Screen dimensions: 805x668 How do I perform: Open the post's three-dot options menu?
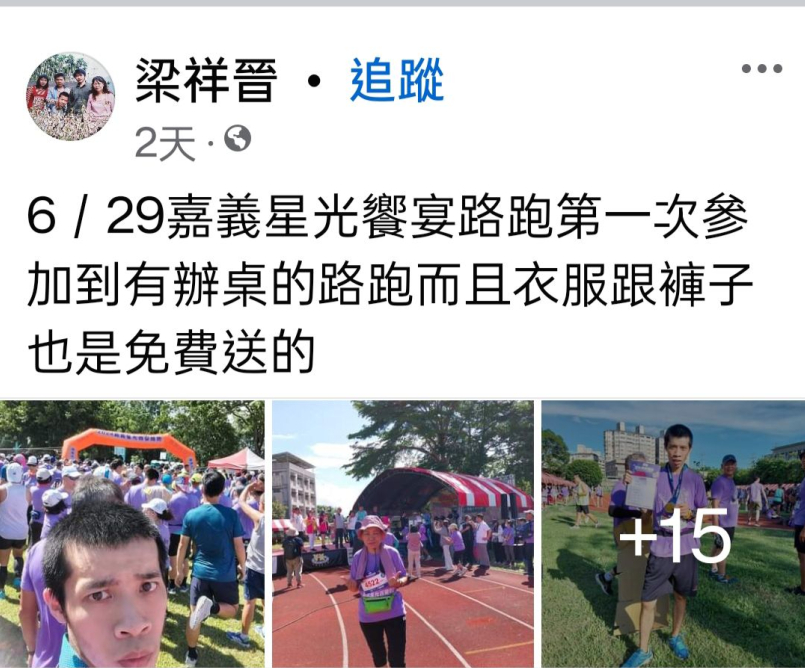pos(761,69)
